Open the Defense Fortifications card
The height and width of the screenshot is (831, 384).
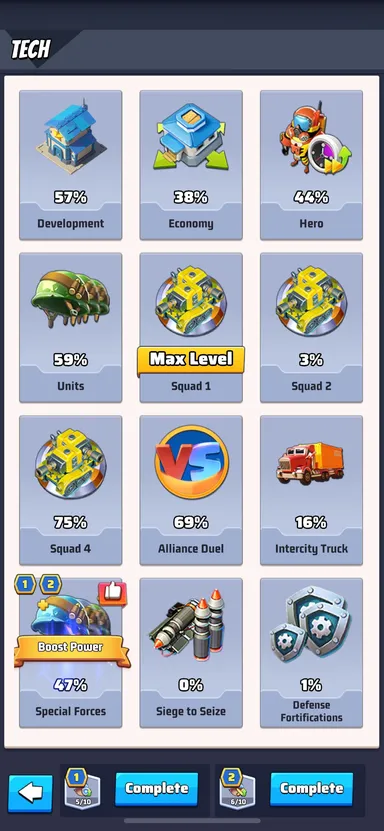311,653
